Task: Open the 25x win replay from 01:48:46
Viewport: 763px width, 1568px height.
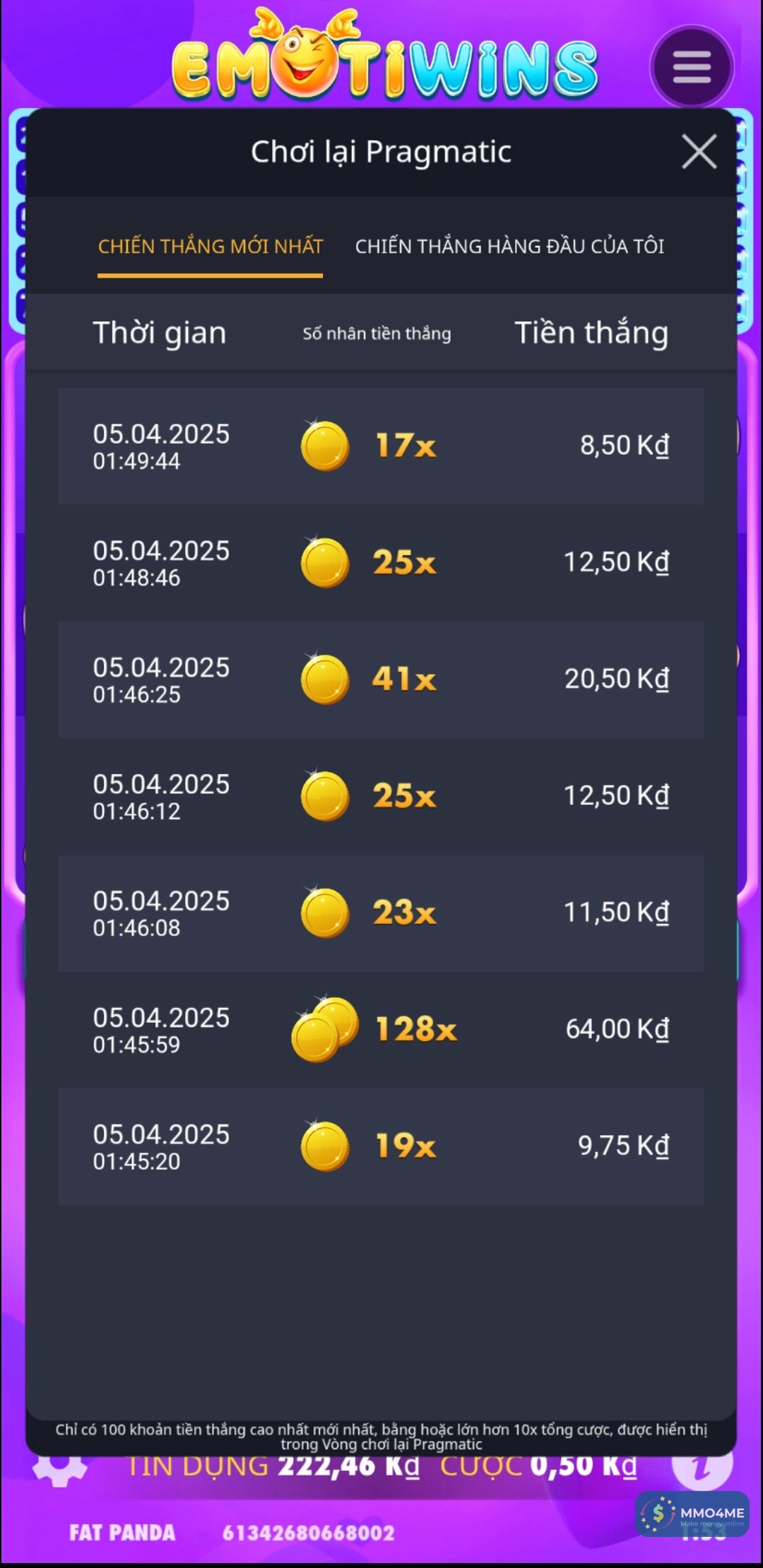Action: [x=381, y=562]
